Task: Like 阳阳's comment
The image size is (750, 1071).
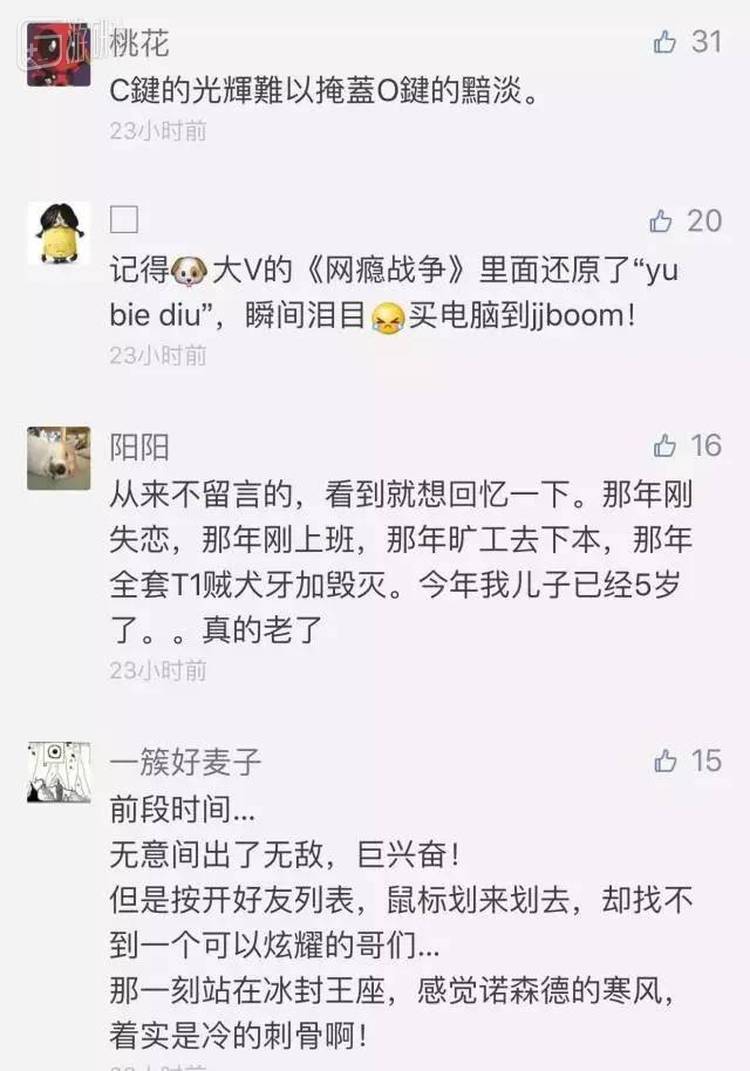Action: click(665, 445)
